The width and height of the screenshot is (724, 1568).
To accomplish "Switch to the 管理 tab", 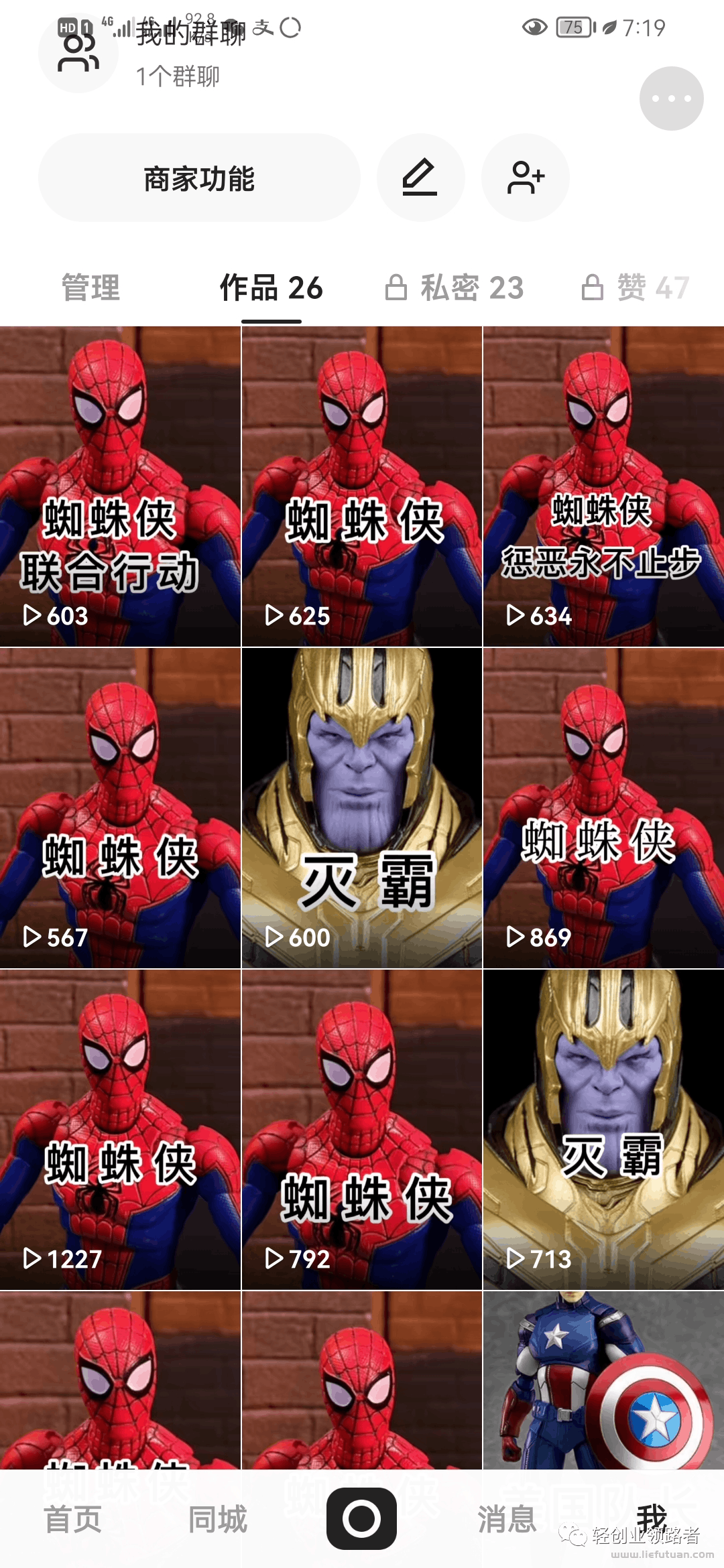I will [x=90, y=288].
